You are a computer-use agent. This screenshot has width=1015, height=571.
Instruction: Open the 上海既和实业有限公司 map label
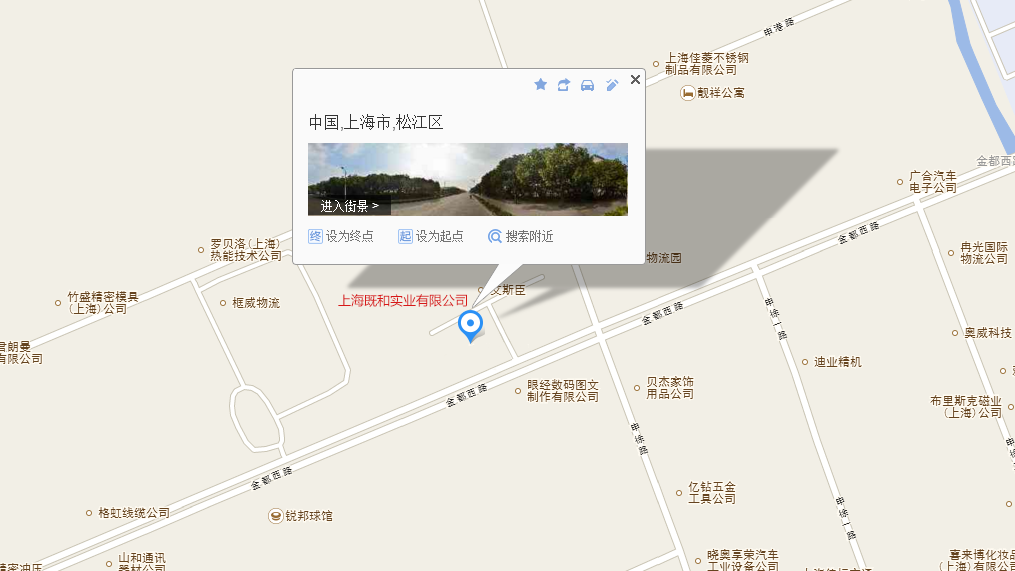coord(403,300)
